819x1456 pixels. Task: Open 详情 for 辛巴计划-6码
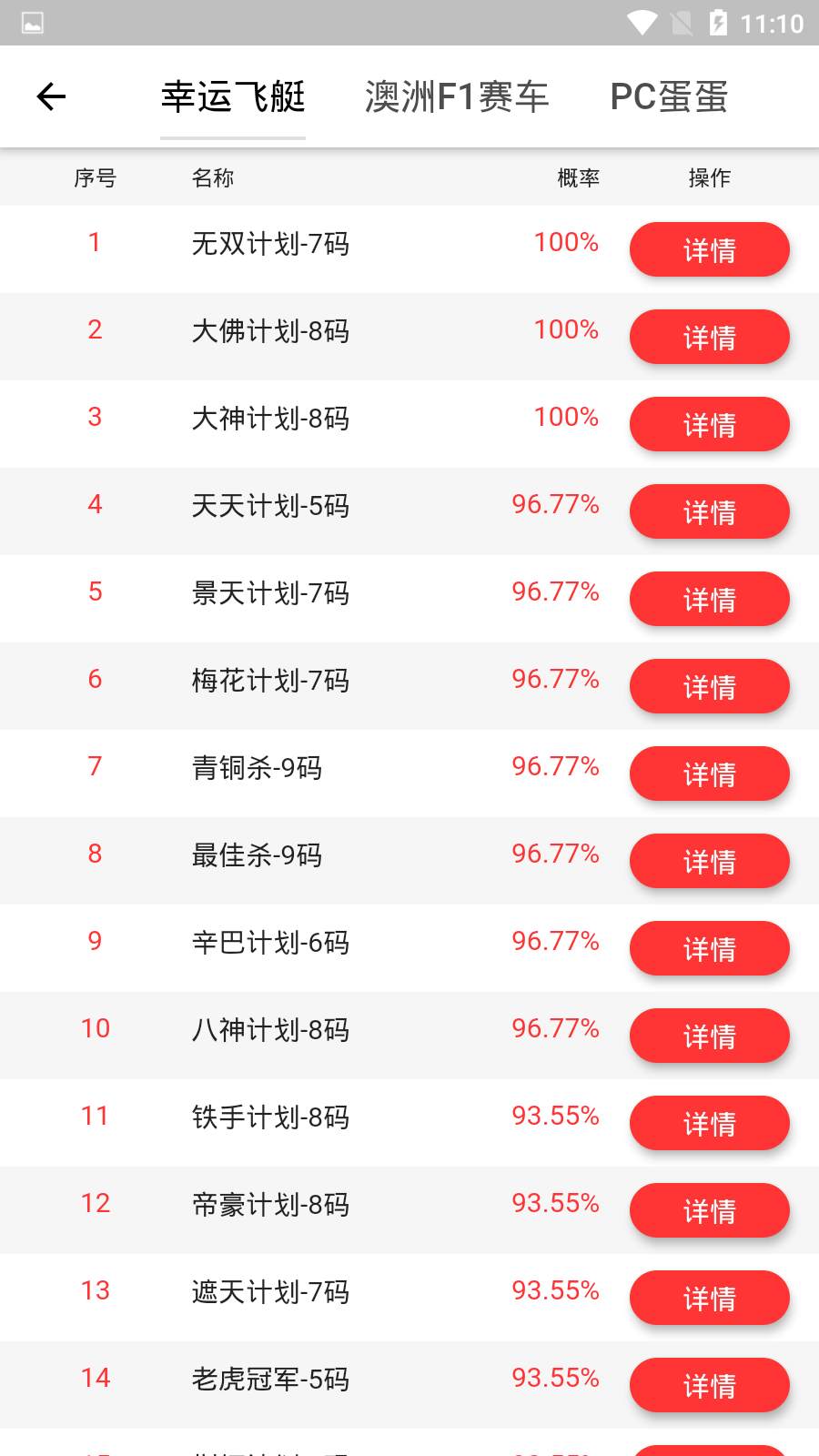tap(709, 948)
